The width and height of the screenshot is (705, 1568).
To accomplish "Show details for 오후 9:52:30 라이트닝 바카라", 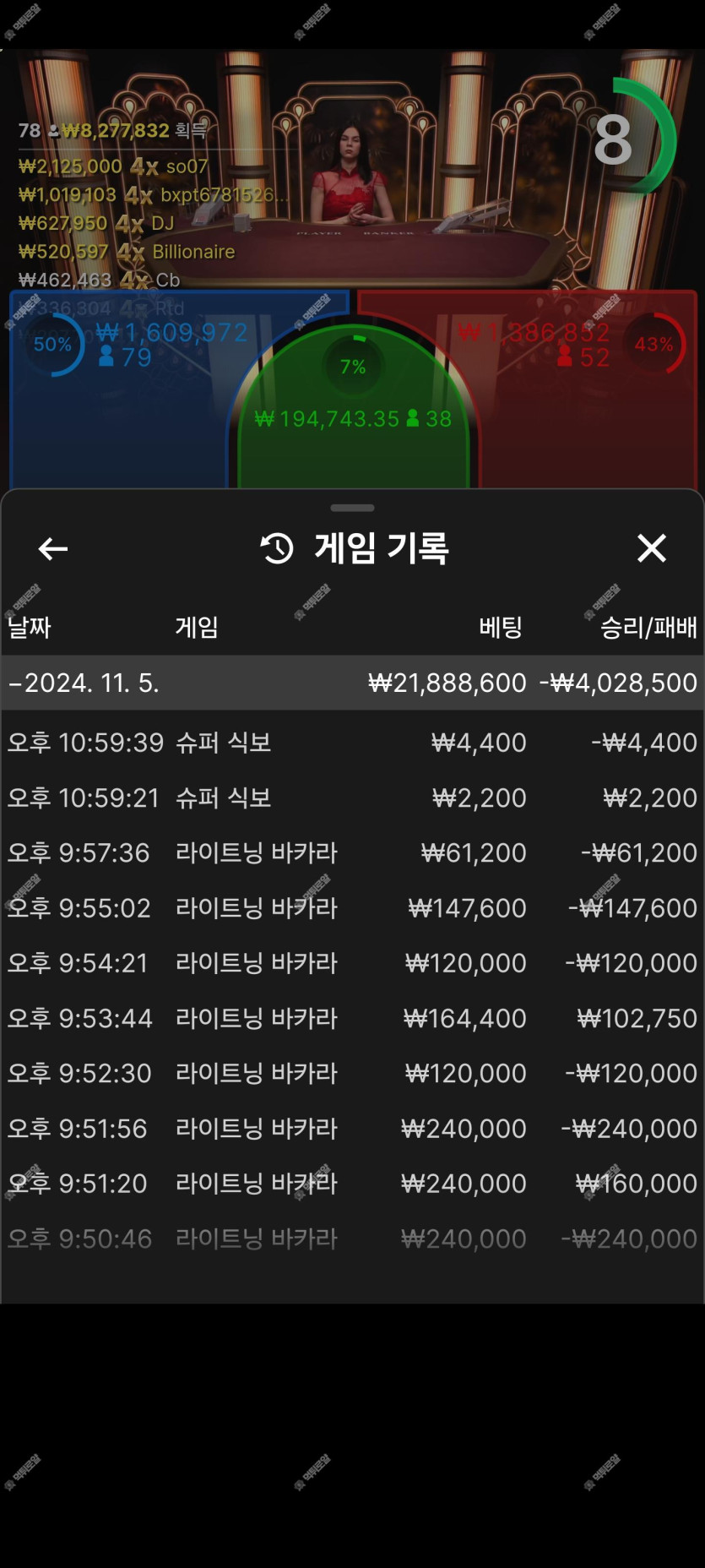I will click(x=352, y=1073).
